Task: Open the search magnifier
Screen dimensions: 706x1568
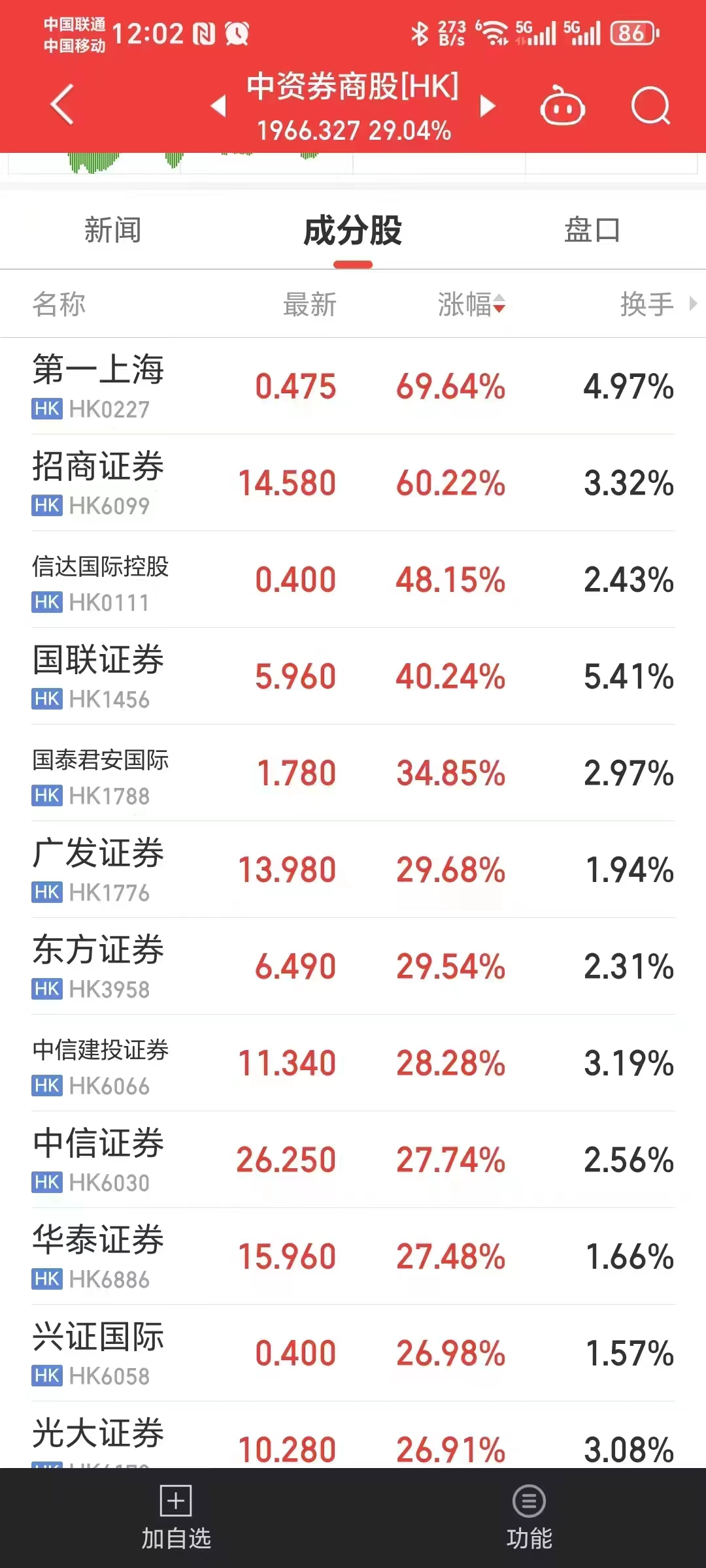Action: (651, 106)
